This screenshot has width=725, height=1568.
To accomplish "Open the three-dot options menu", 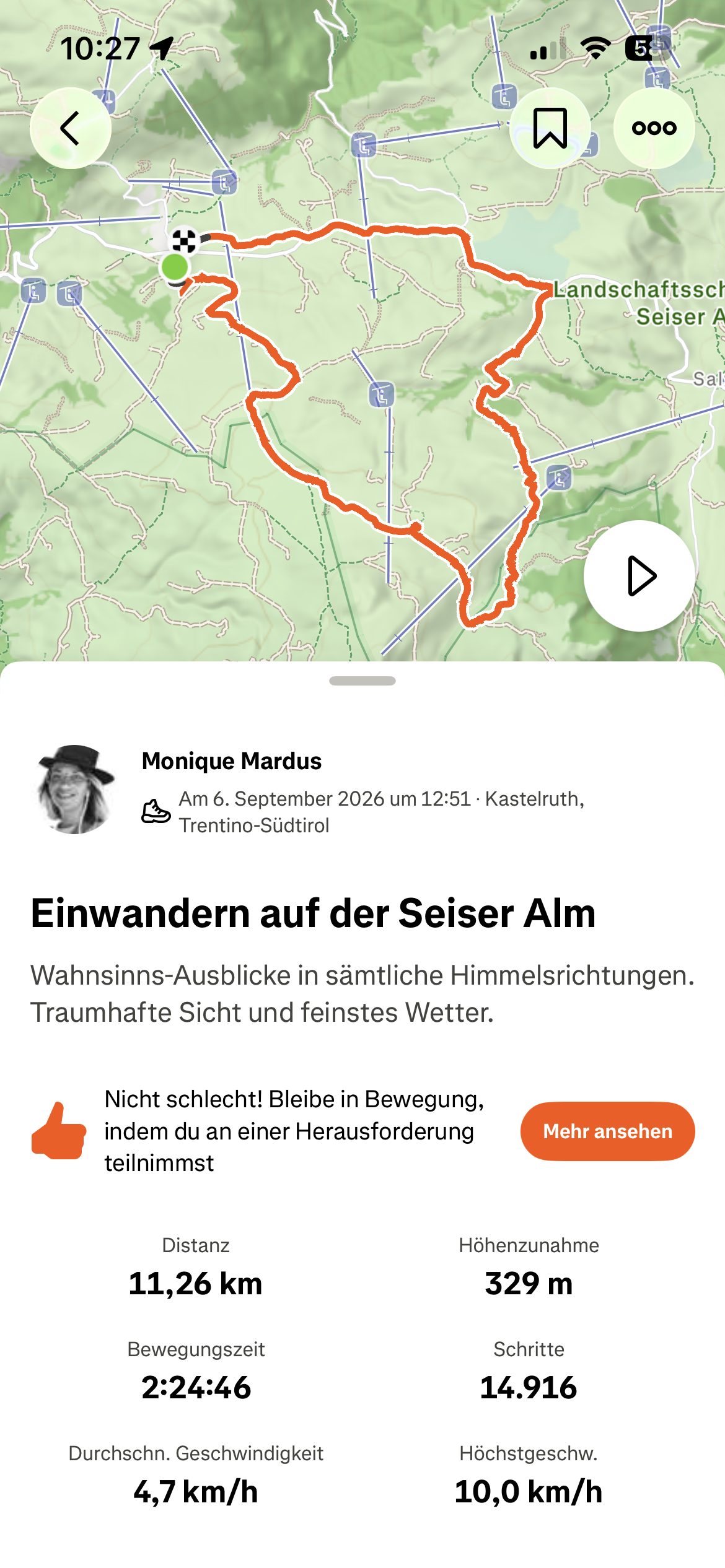I will pos(654,128).
